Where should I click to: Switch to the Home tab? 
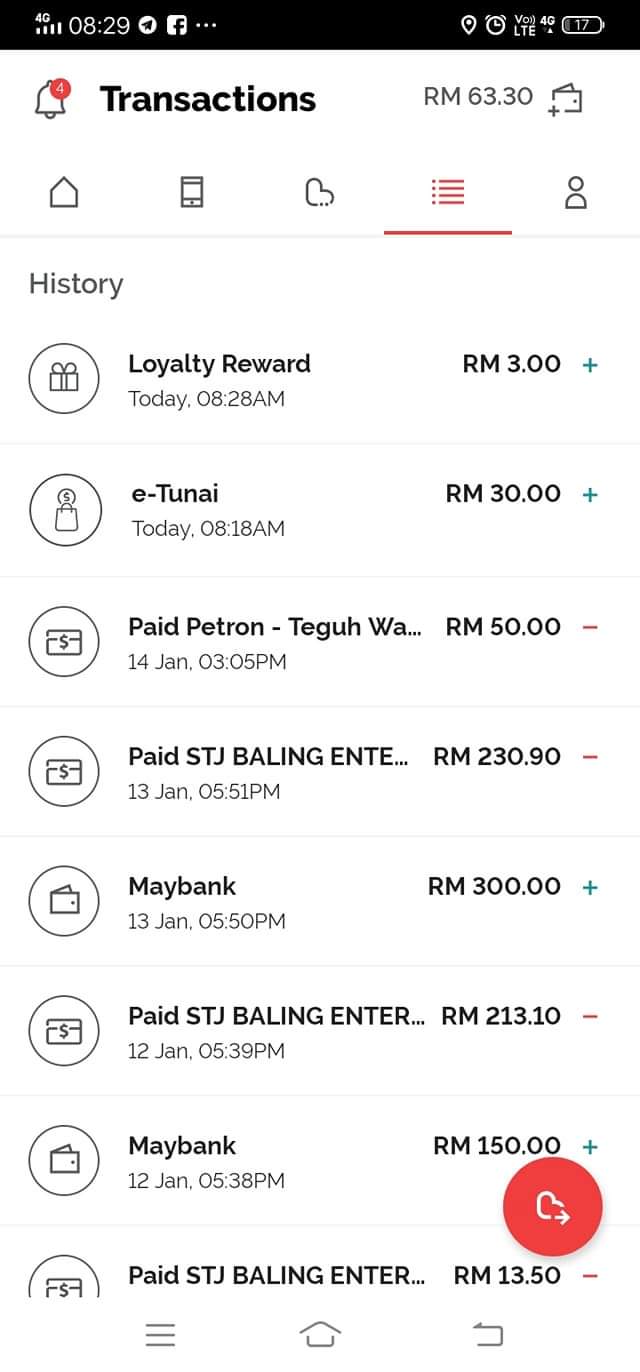coord(64,191)
